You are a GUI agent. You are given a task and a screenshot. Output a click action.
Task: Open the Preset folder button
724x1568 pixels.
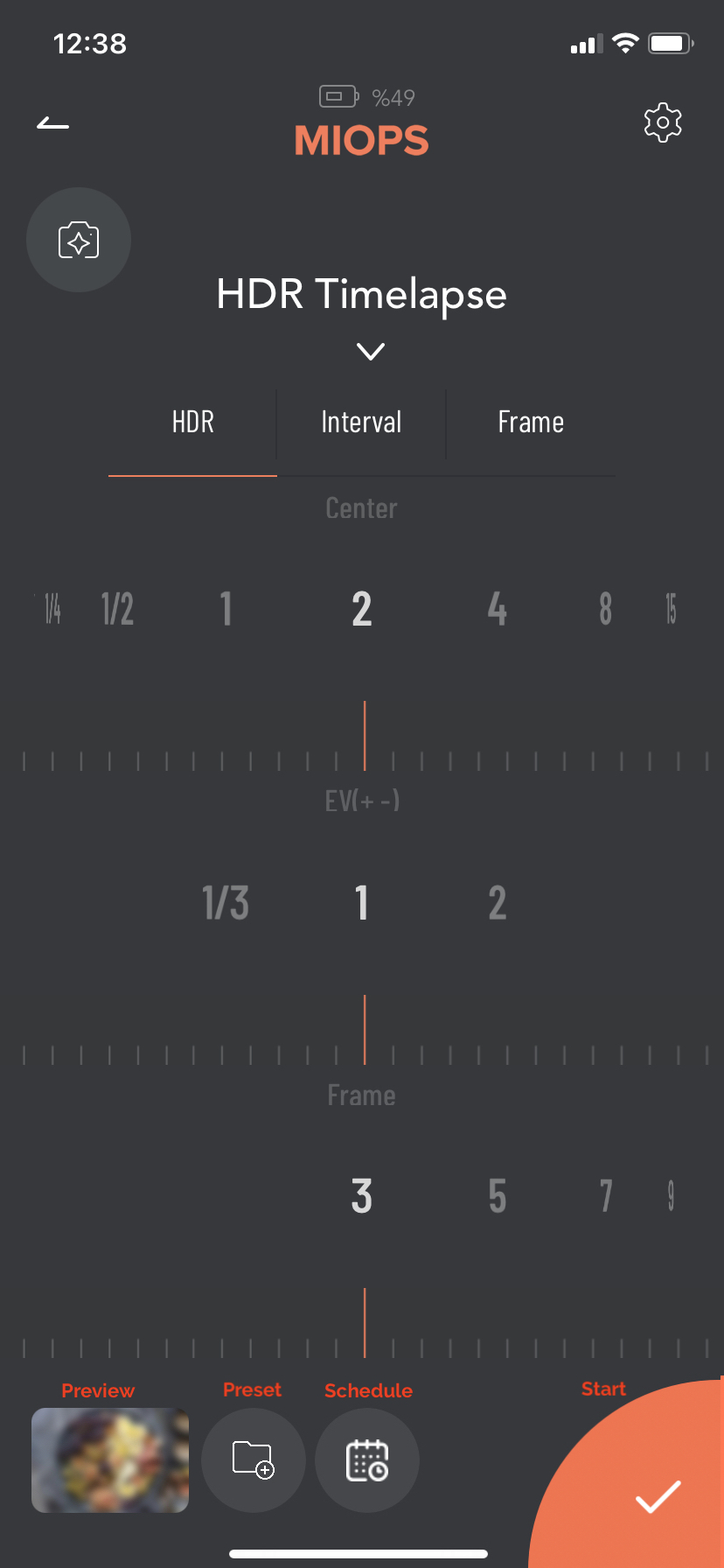coord(254,1460)
